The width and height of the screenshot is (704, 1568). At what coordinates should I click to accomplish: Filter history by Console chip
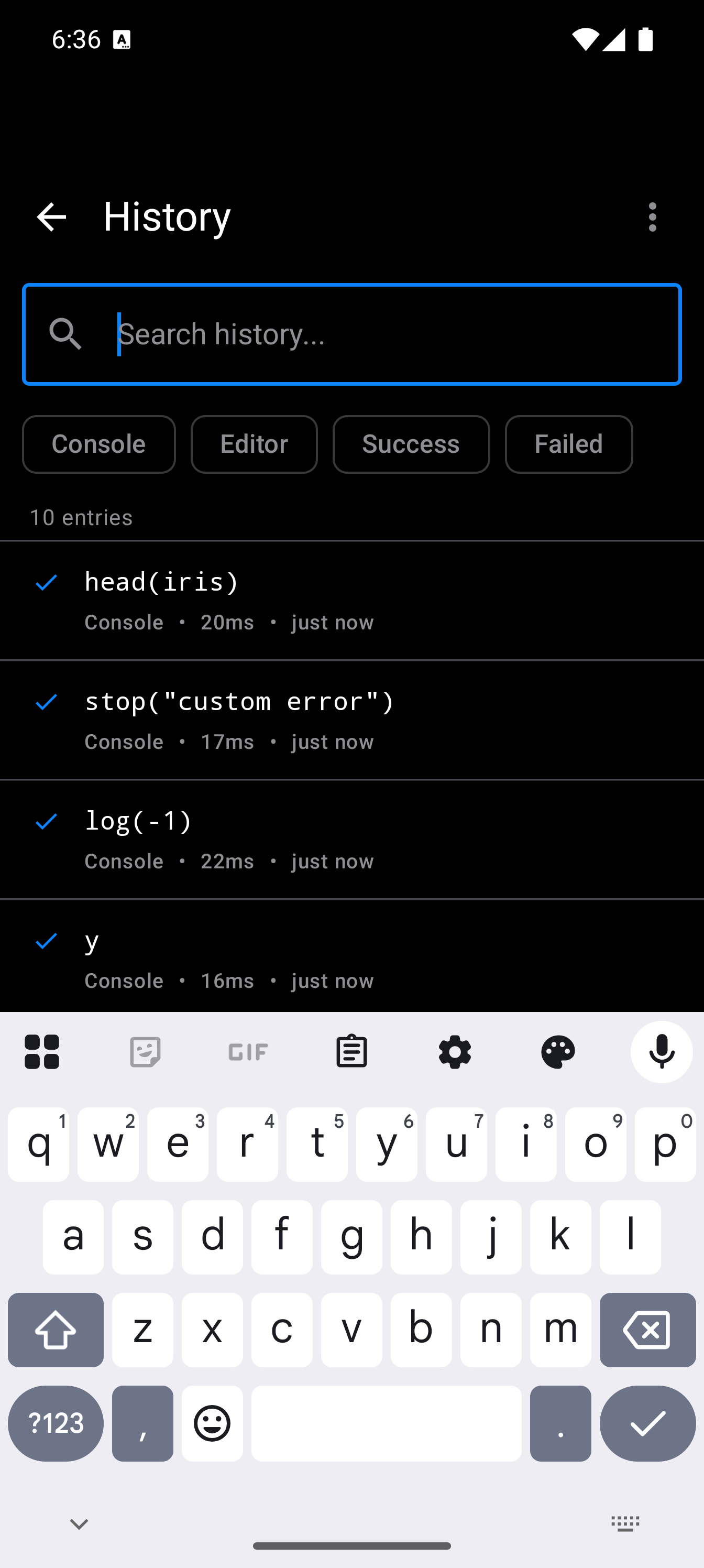(x=98, y=444)
